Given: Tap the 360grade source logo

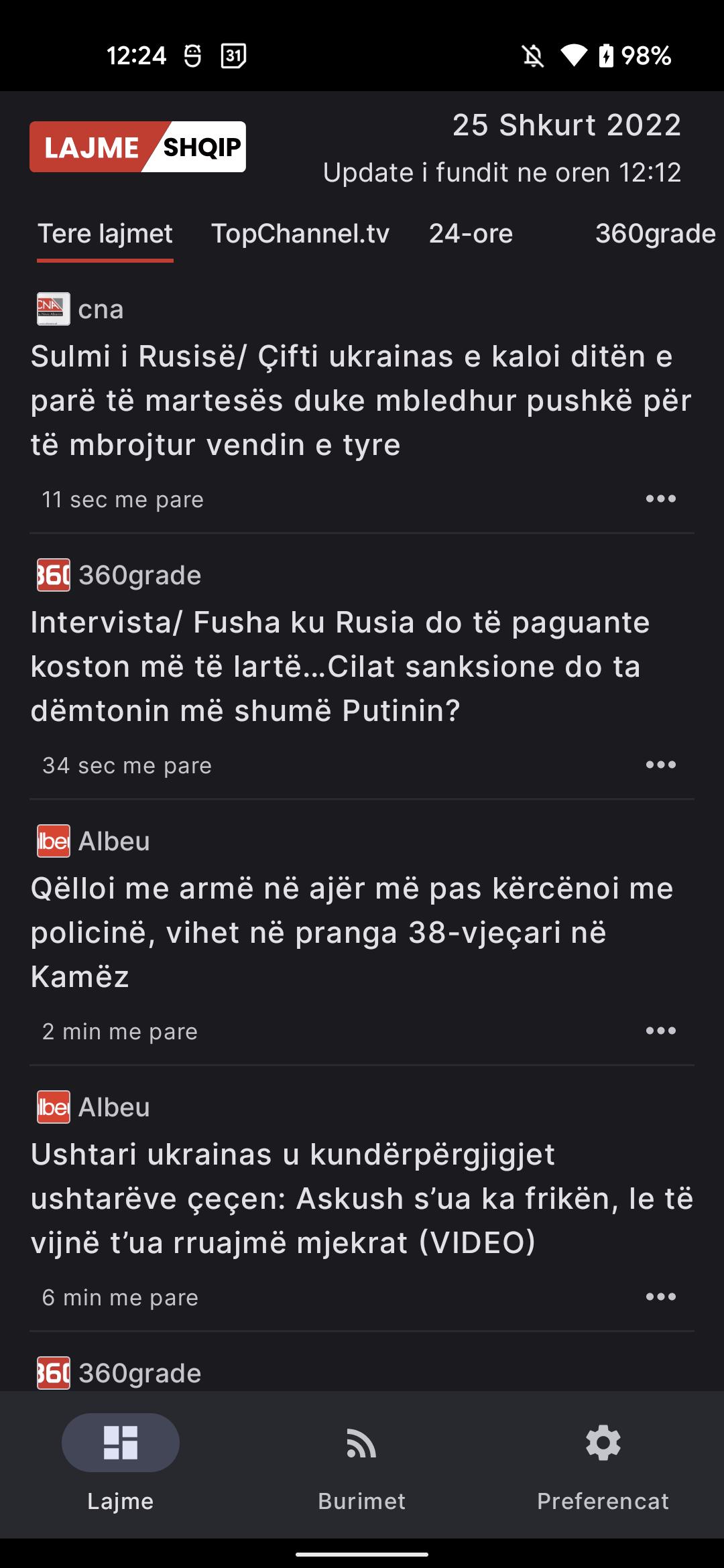Looking at the screenshot, I should 52,575.
